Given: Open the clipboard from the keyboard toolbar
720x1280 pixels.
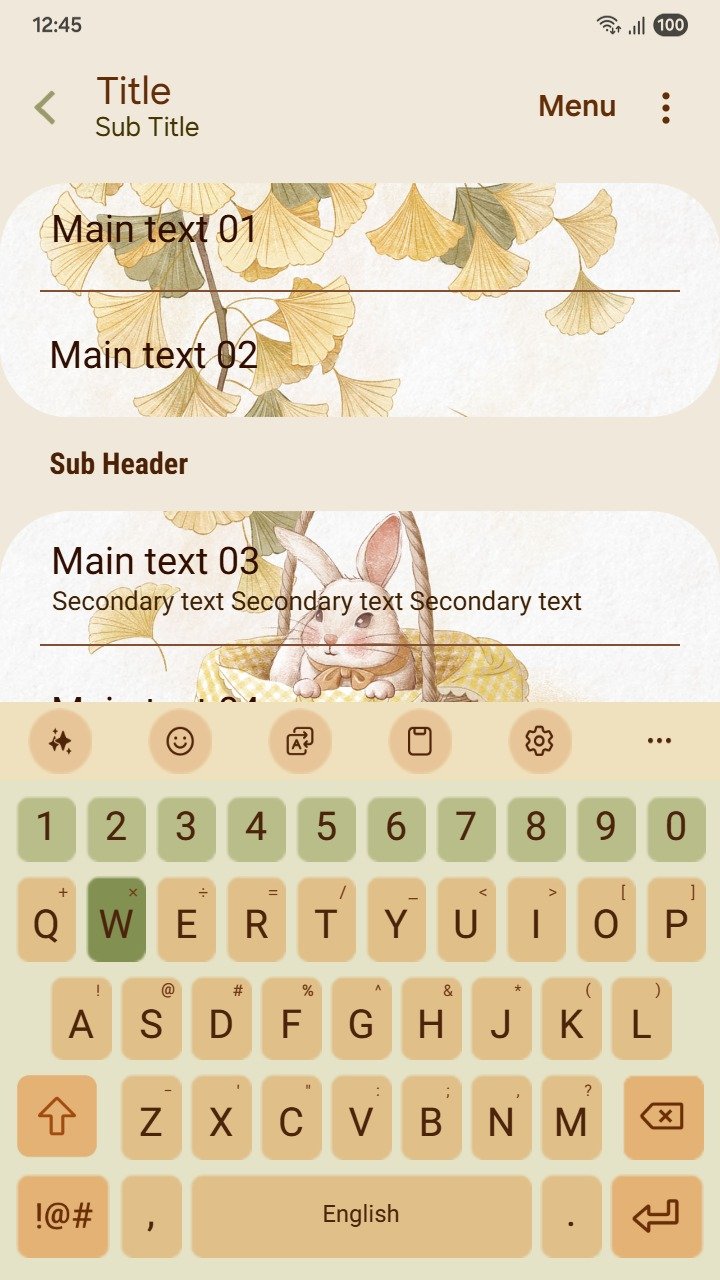Looking at the screenshot, I should (x=420, y=741).
